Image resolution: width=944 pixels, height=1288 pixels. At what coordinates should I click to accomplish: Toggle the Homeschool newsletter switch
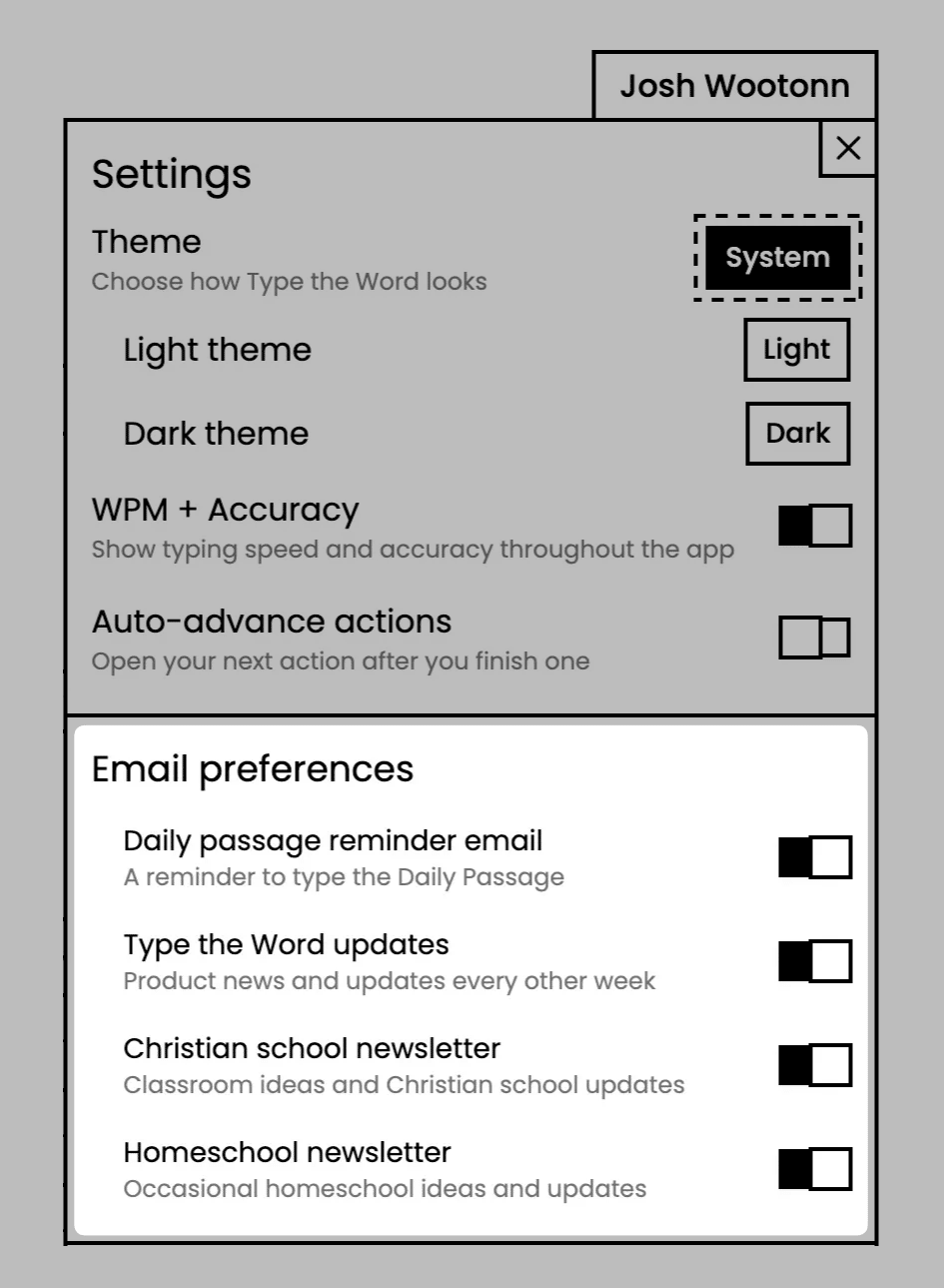click(x=815, y=1169)
